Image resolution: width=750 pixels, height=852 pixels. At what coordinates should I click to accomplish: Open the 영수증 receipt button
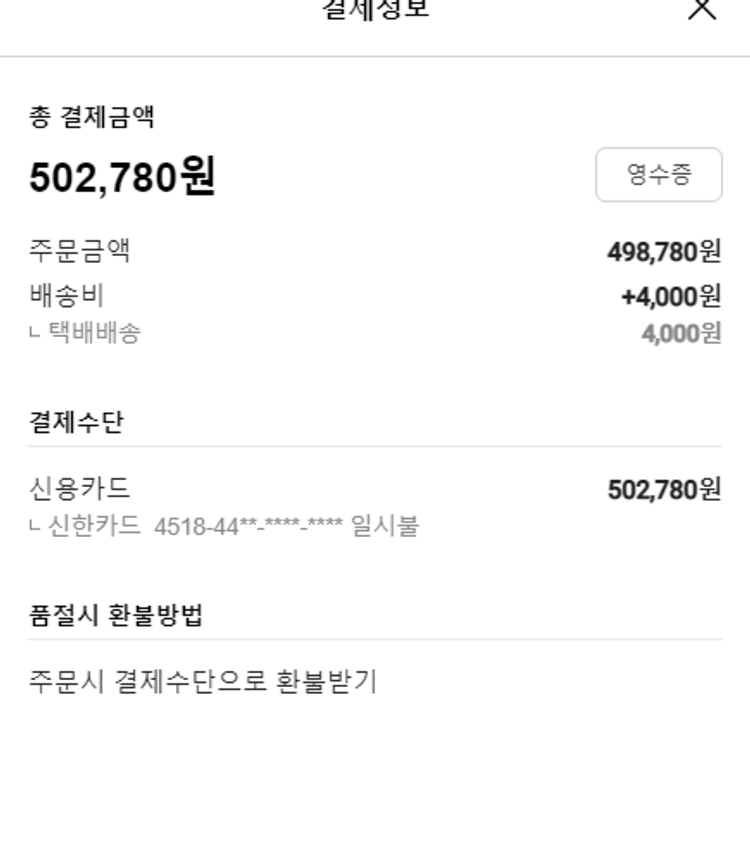658,175
